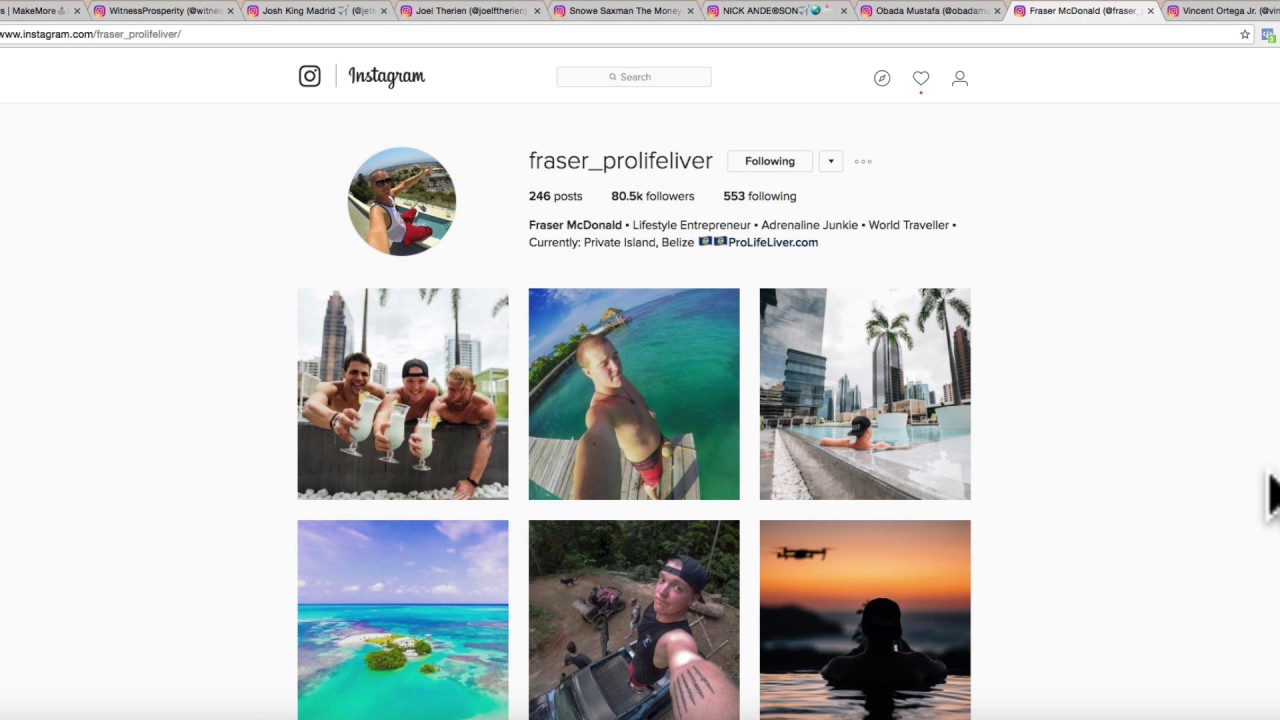Bookmark this page with the star
1280x720 pixels.
pyautogui.click(x=1245, y=34)
